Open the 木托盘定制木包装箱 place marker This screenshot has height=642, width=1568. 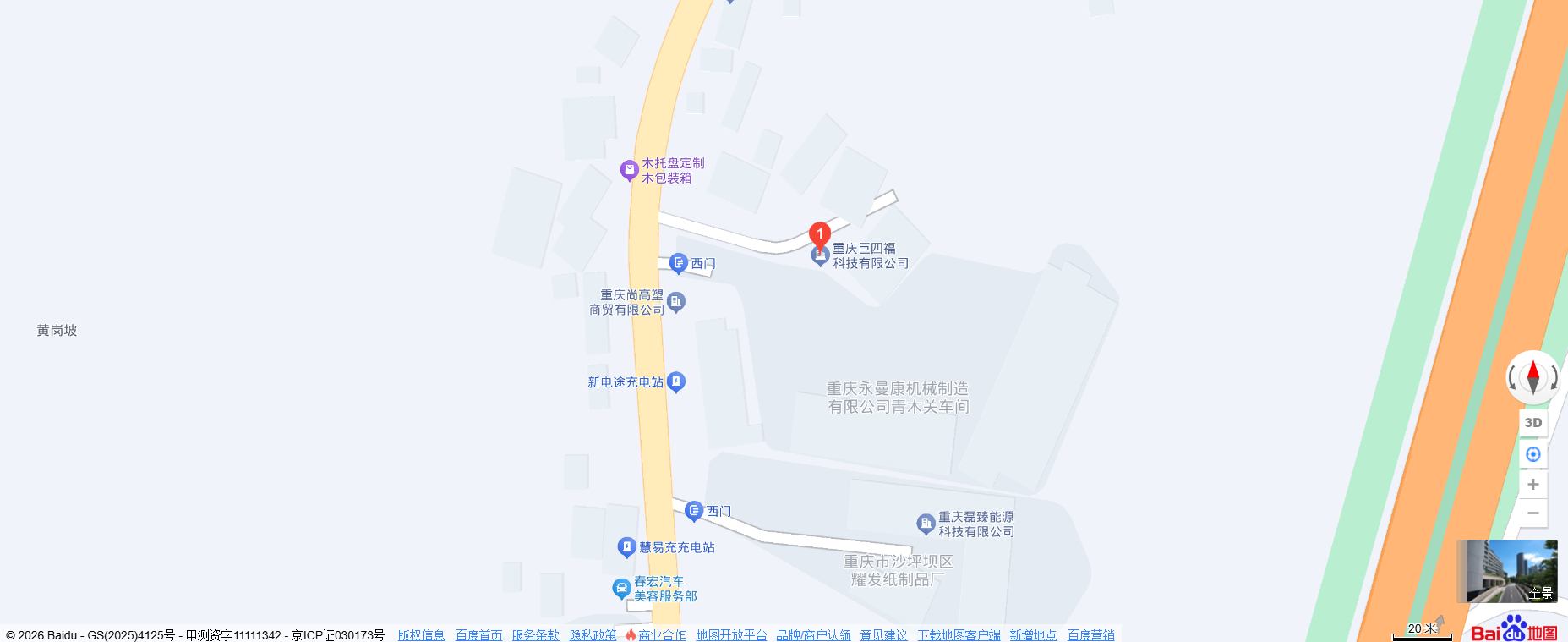pos(629,170)
